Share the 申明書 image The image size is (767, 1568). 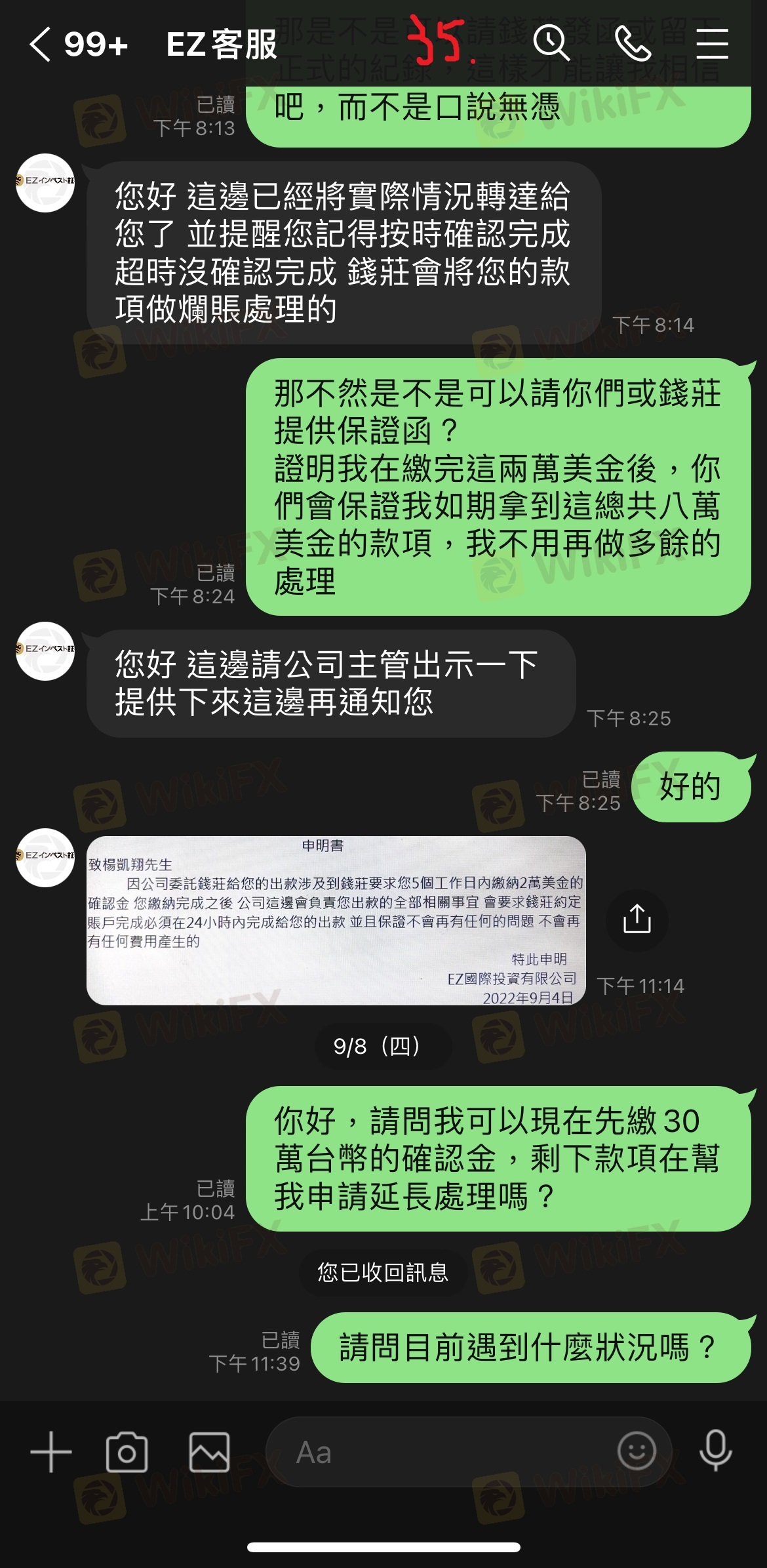tap(637, 919)
